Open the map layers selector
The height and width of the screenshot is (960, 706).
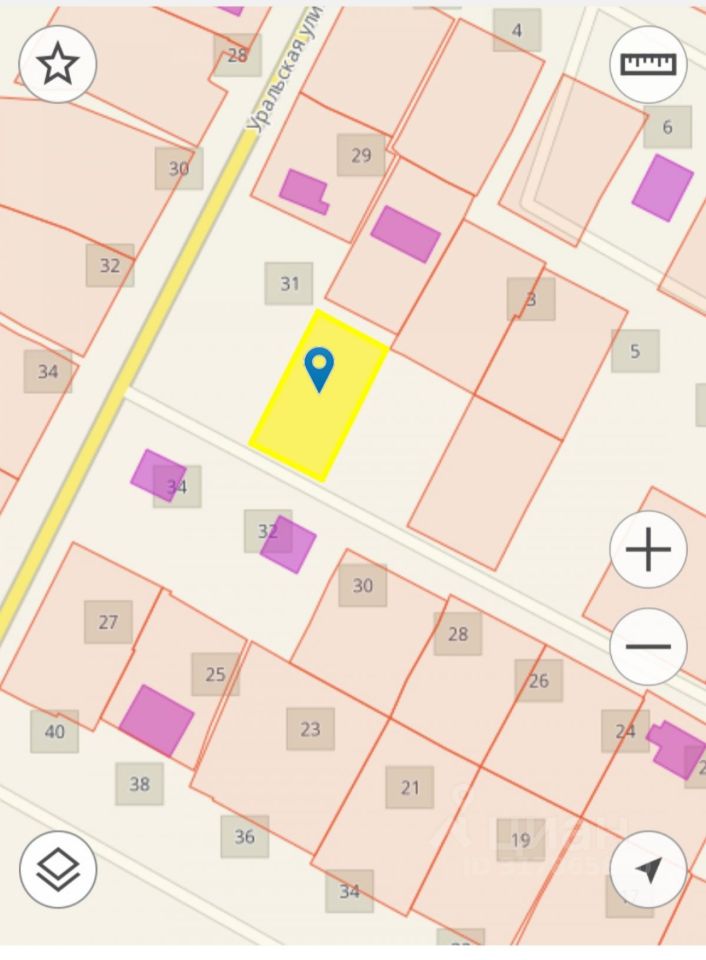(58, 869)
